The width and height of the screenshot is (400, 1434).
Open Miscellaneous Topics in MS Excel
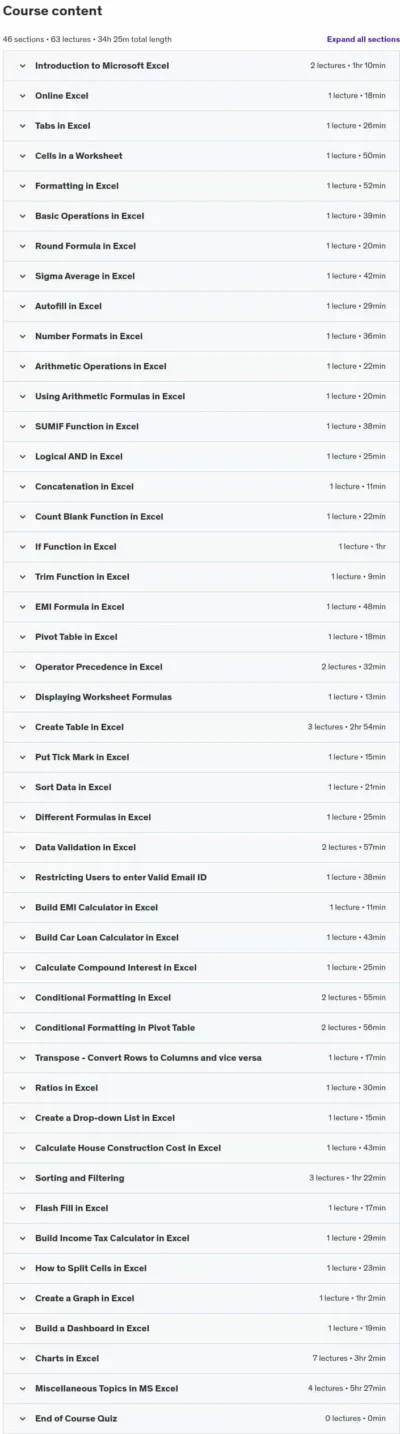pos(201,1388)
